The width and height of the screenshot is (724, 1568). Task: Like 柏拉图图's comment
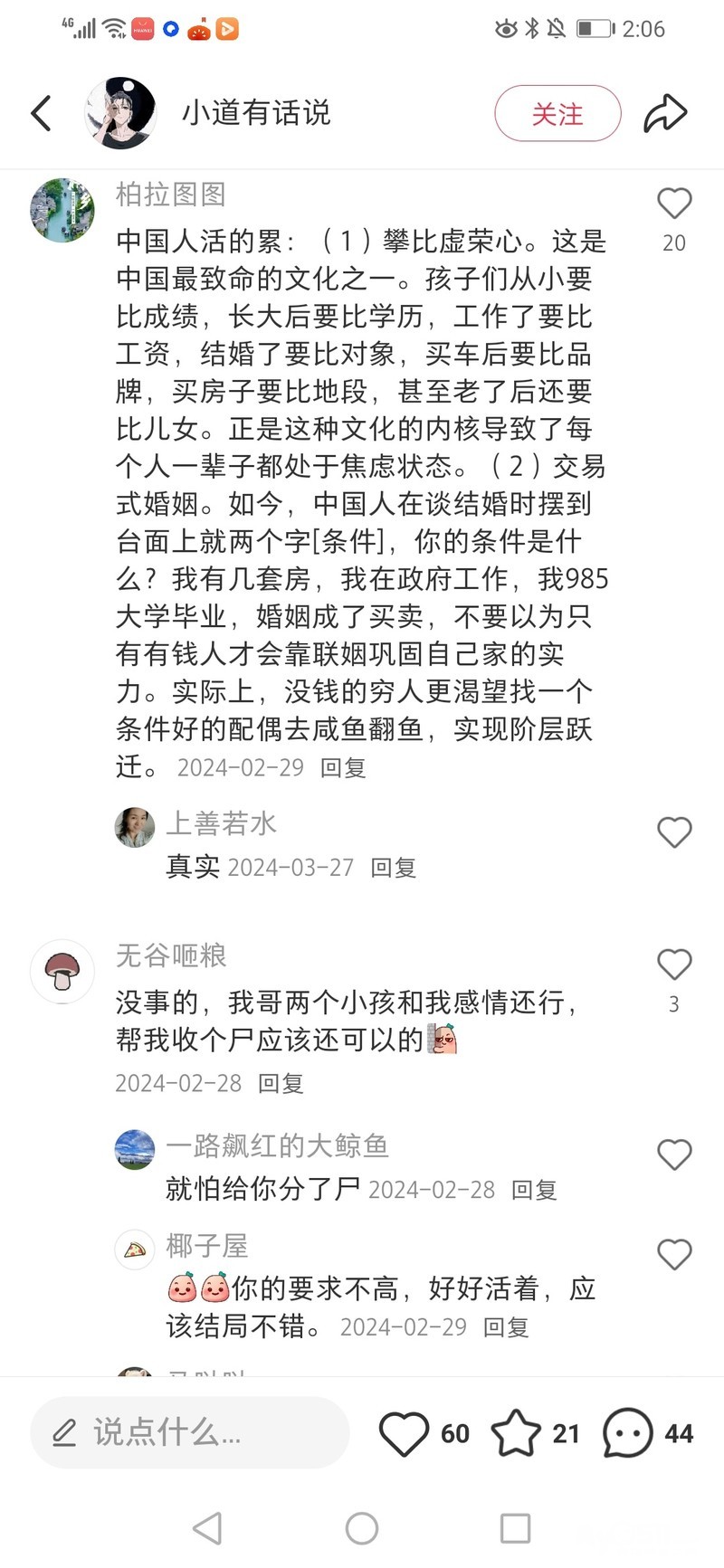673,204
